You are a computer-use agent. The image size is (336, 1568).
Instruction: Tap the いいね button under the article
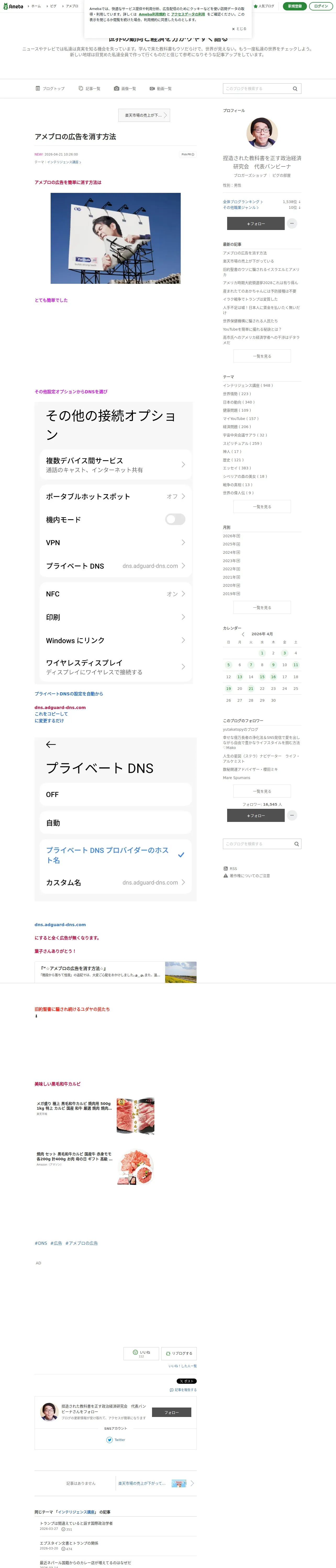coord(142,1354)
